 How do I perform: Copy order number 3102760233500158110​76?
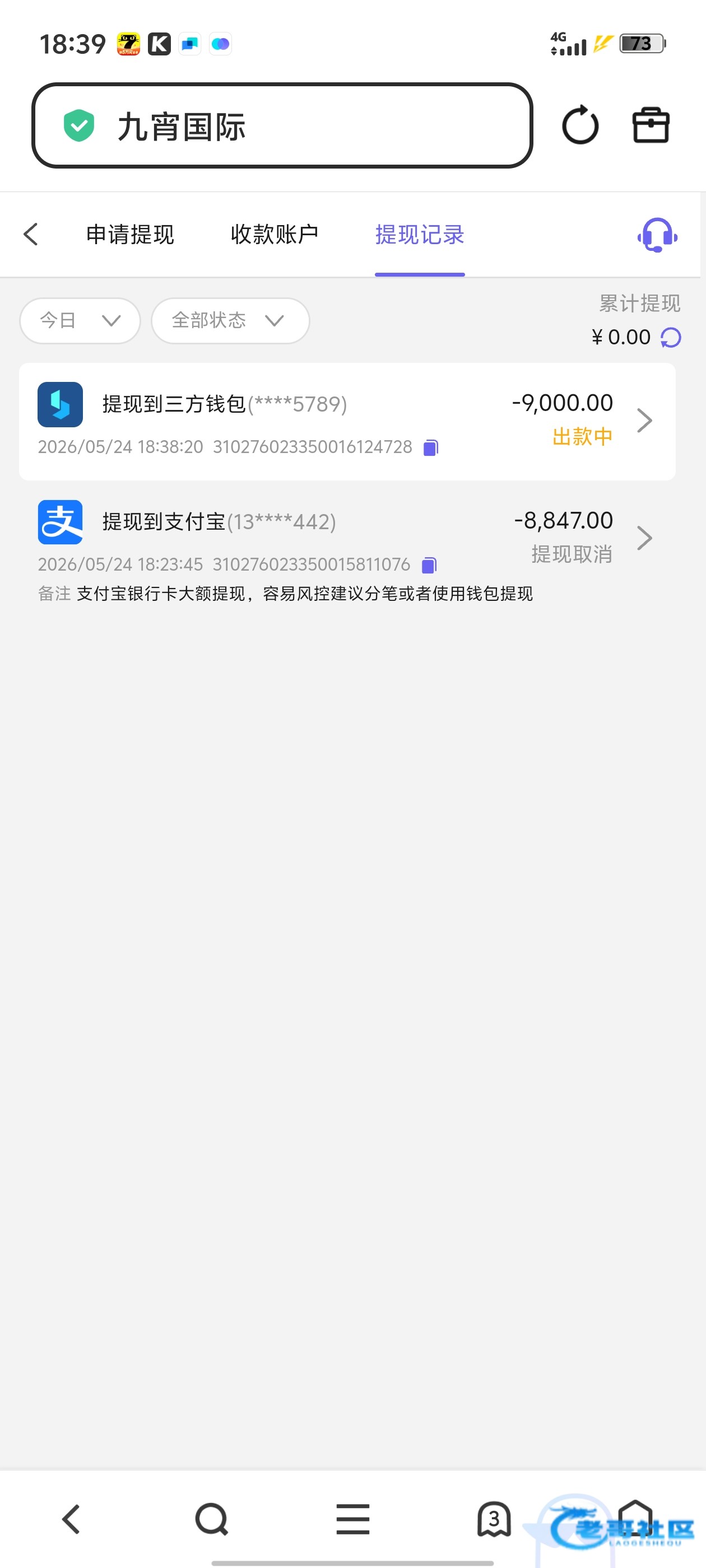(429, 565)
